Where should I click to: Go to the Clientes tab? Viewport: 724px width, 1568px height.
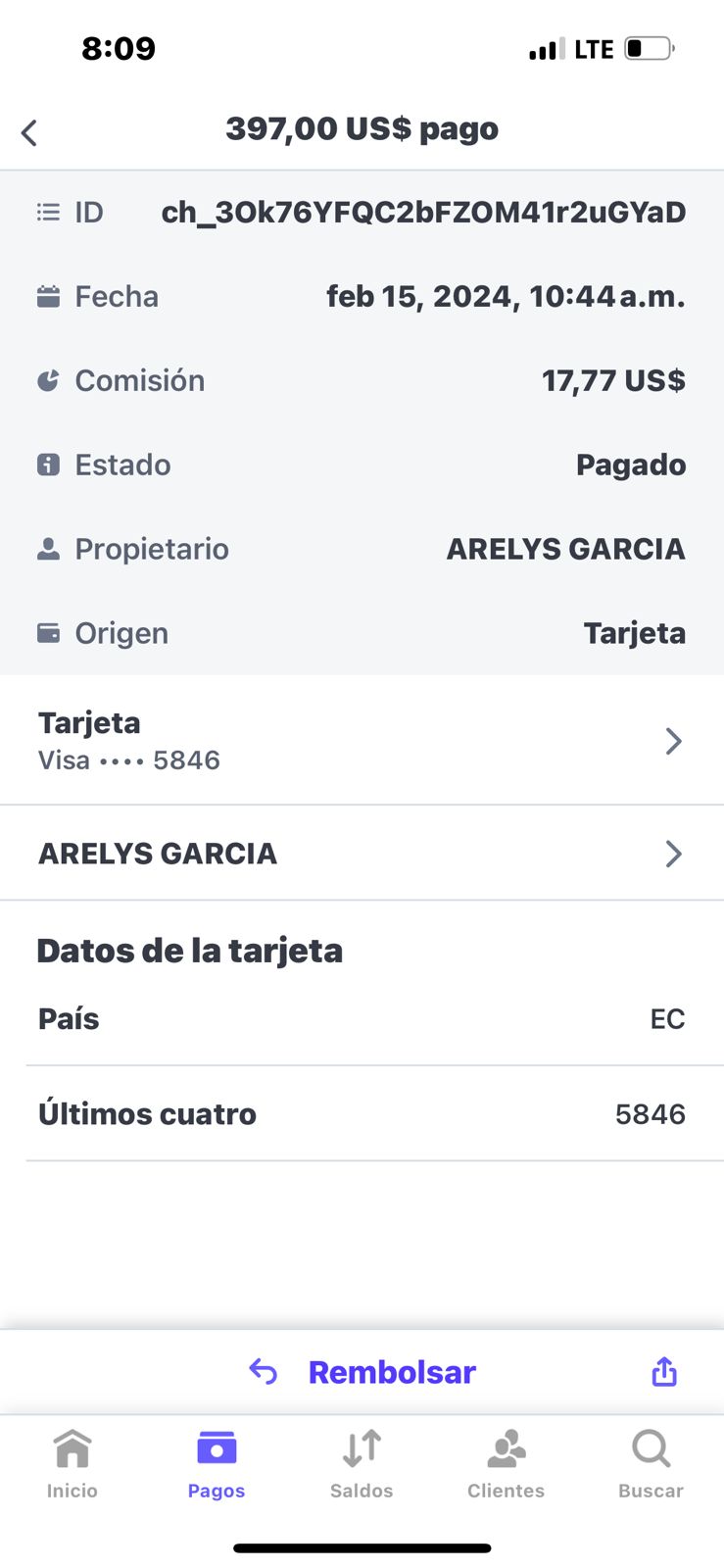506,1464
